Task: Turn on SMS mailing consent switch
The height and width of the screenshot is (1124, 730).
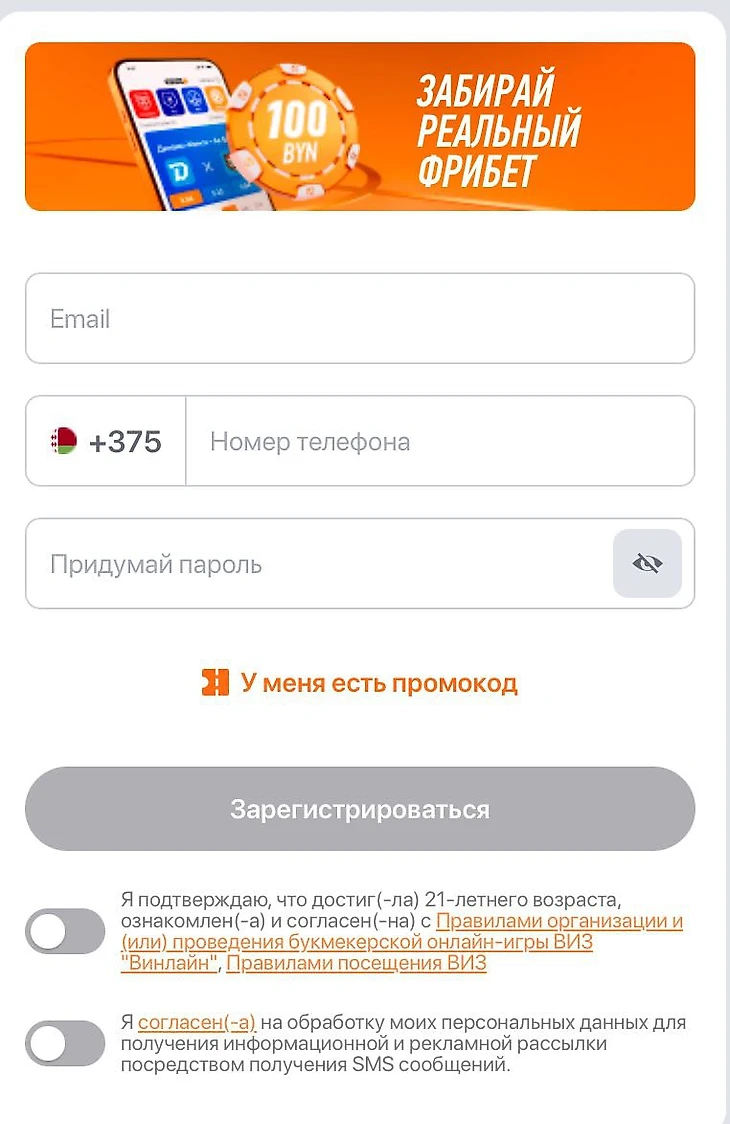Action: point(65,1044)
